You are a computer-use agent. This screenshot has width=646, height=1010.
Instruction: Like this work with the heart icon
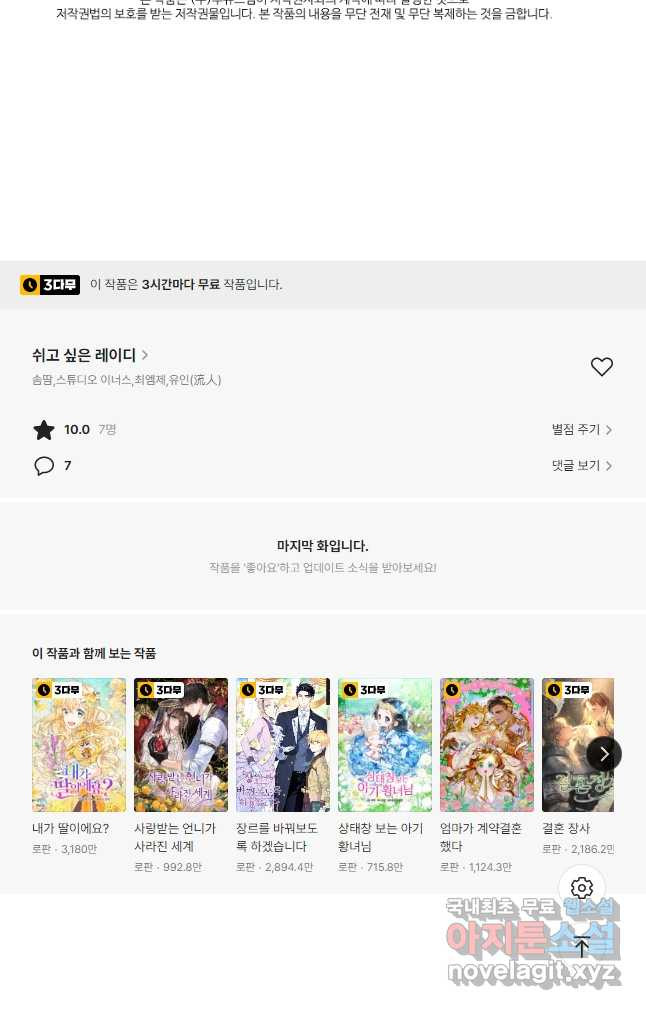click(601, 367)
